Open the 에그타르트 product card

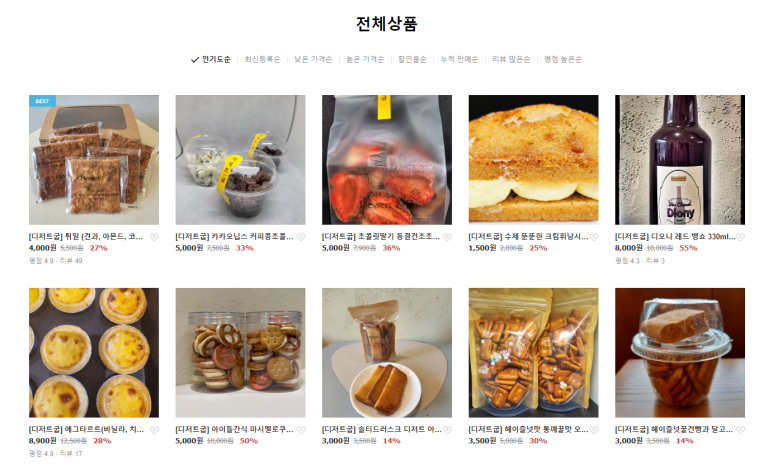(x=93, y=352)
